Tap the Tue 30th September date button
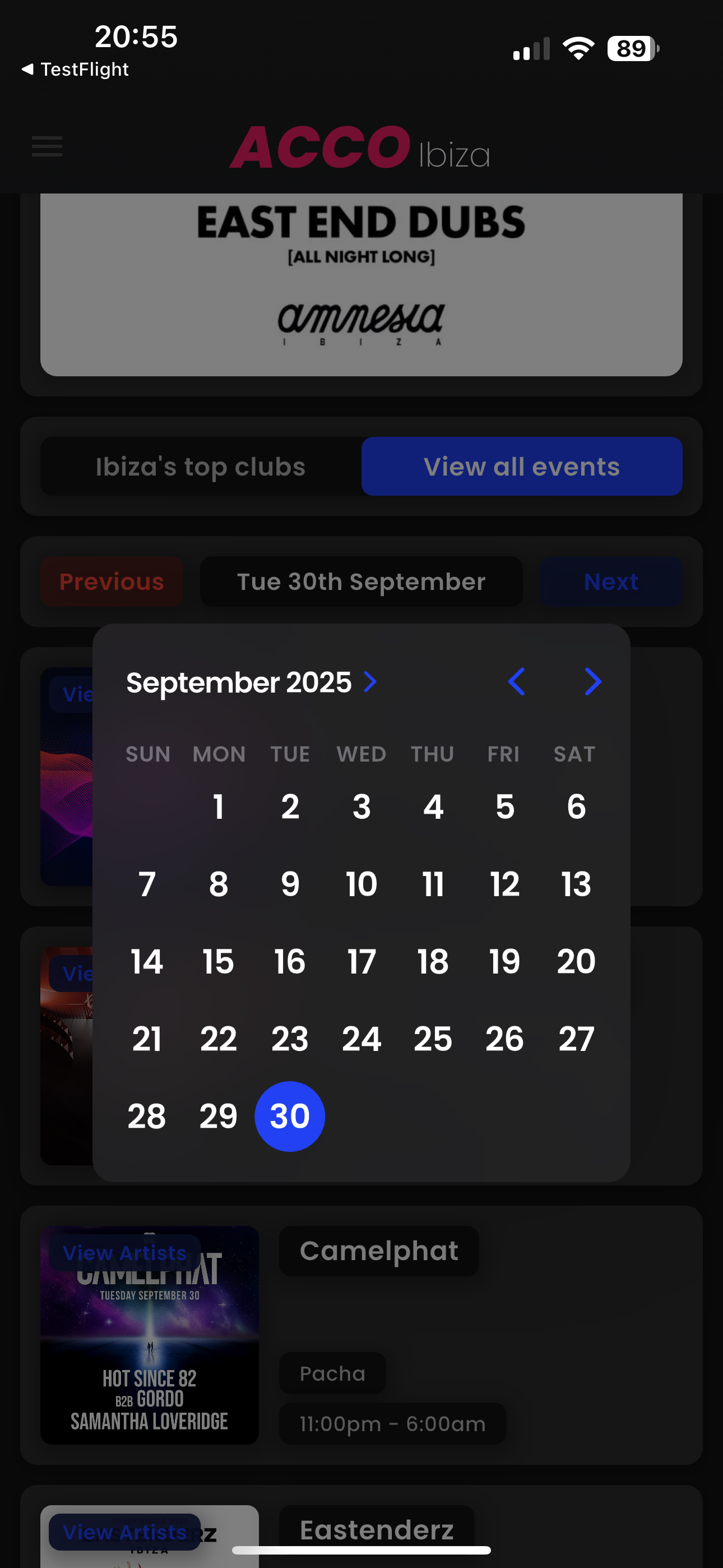723x1568 pixels. (x=361, y=582)
